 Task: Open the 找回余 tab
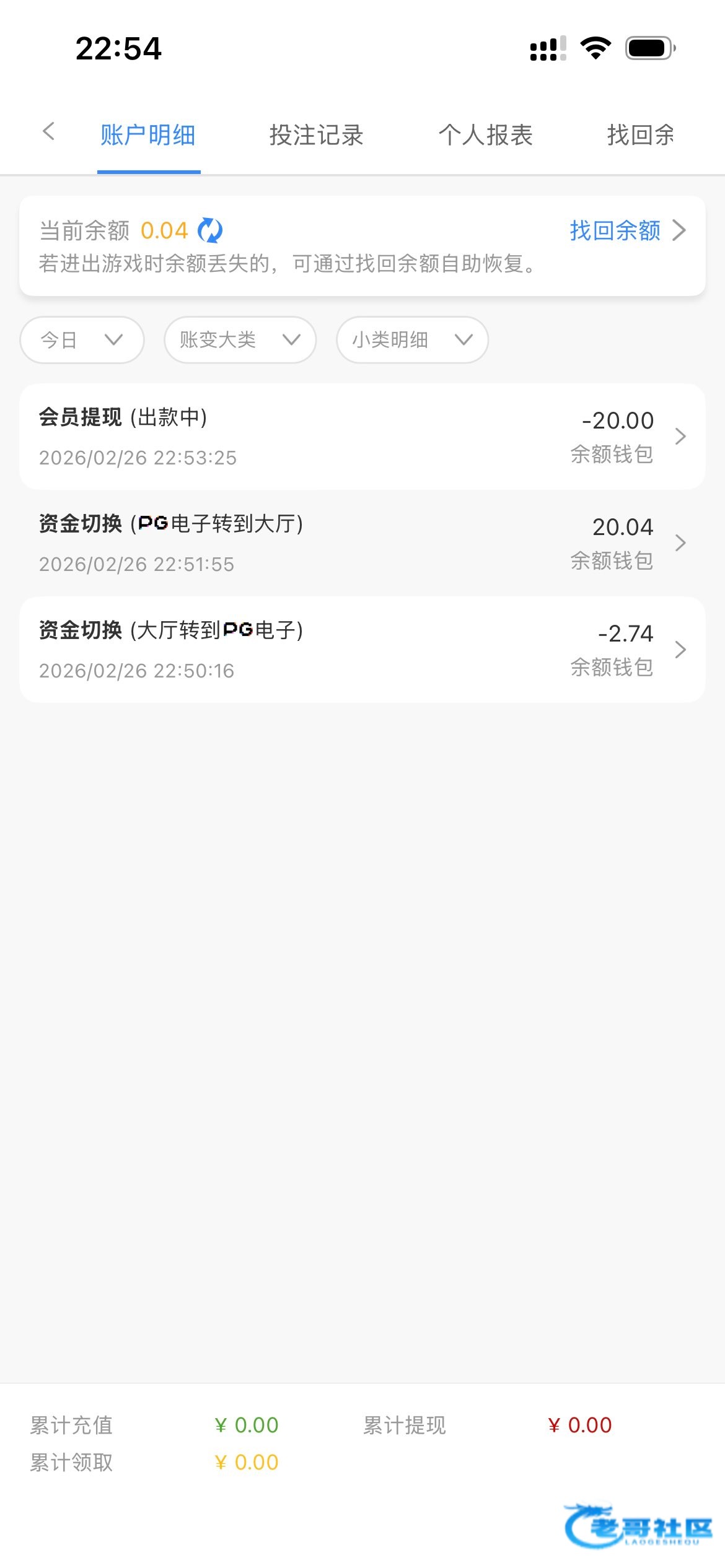pos(641,135)
